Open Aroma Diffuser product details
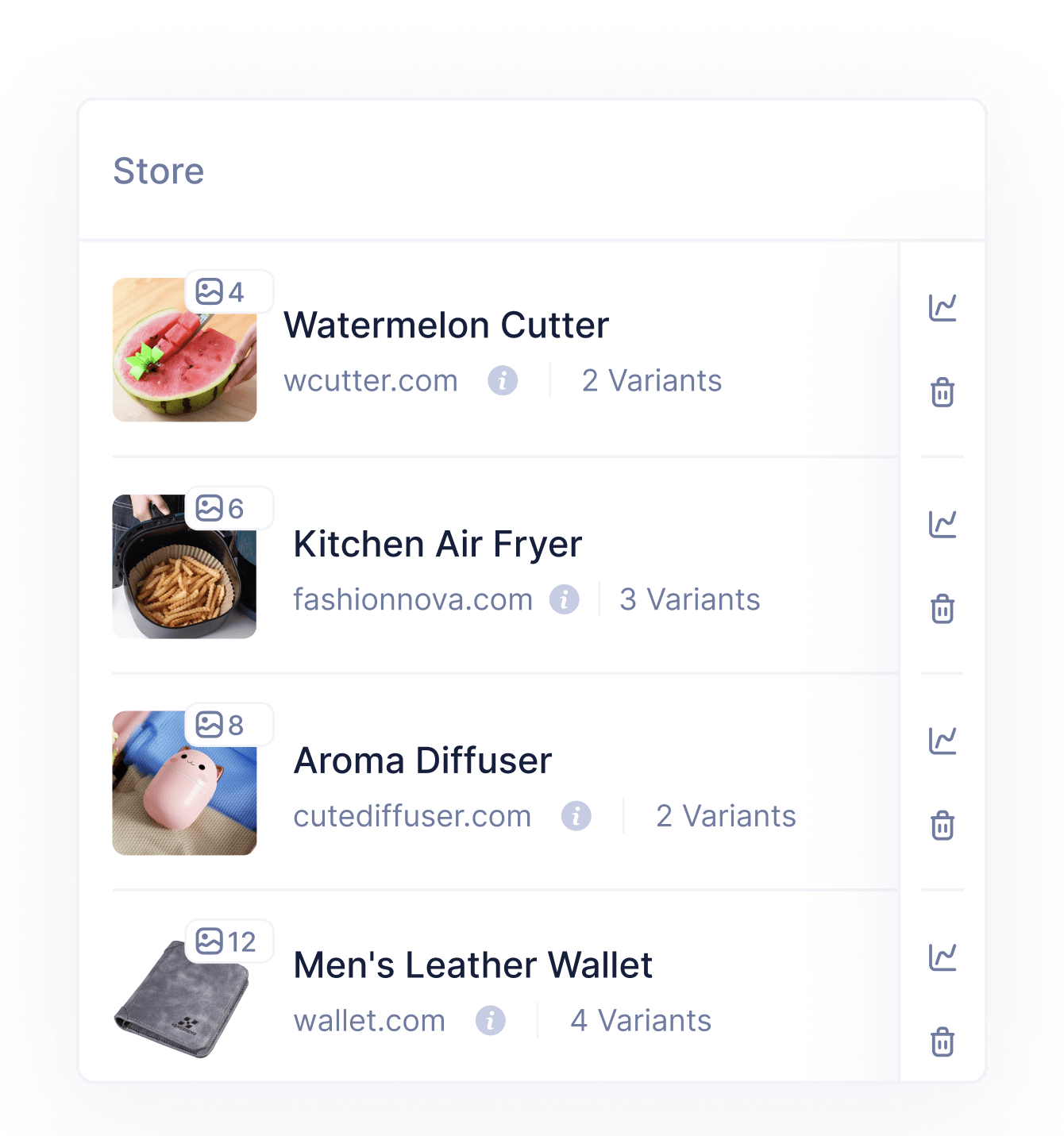 point(422,761)
